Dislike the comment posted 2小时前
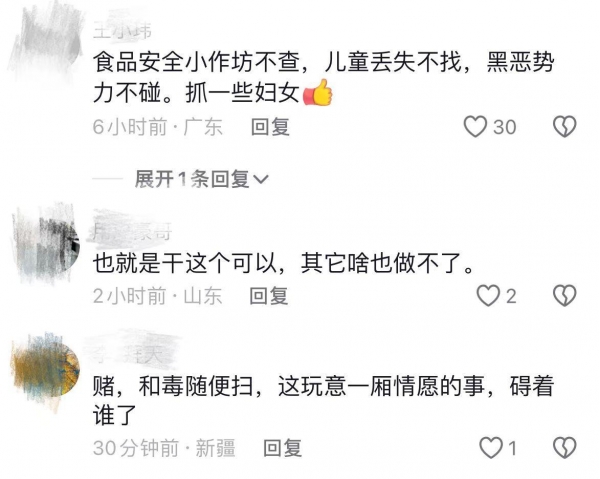The image size is (600, 479). [565, 296]
